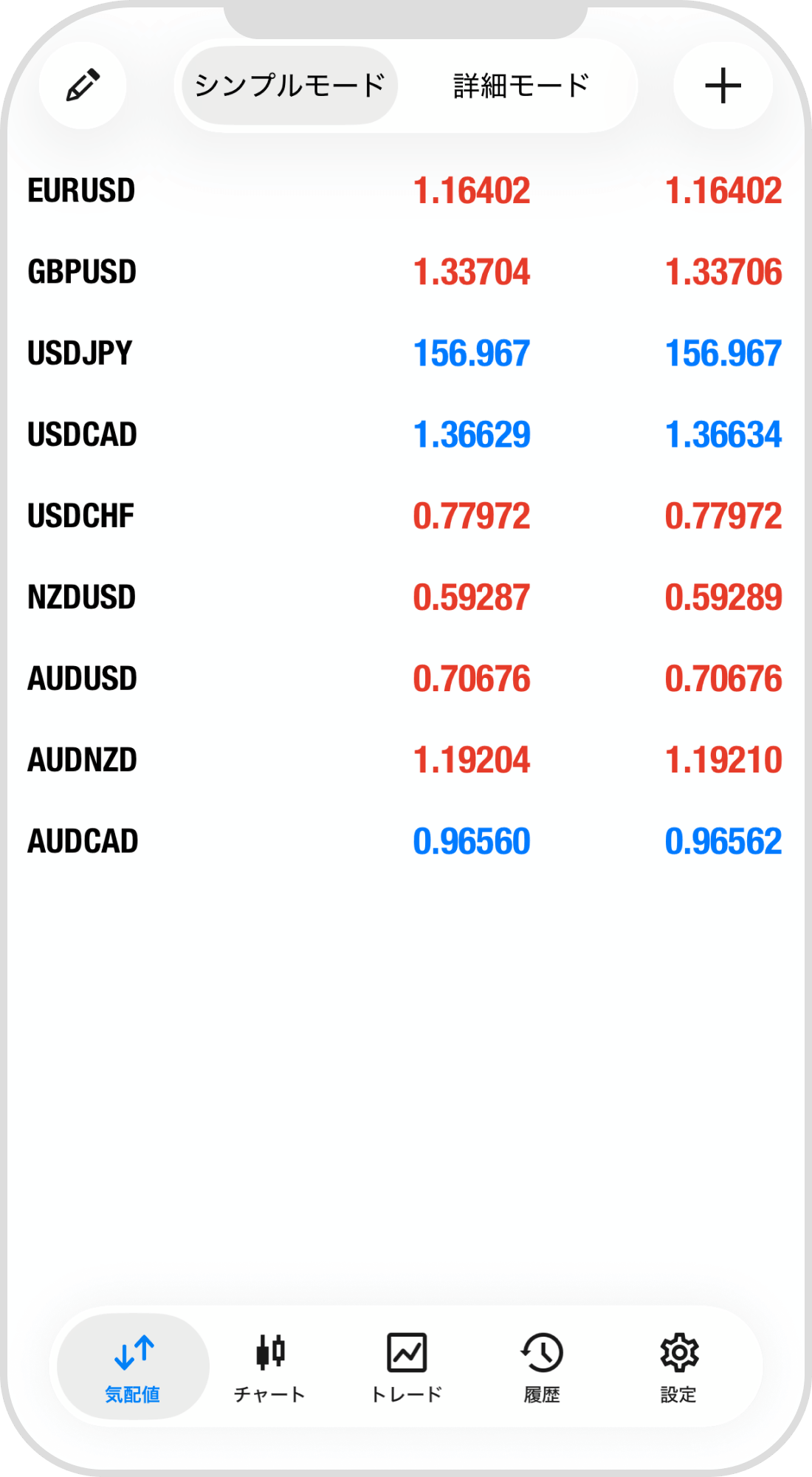Select シンプルモード view
This screenshot has height=1477, width=812.
[289, 86]
